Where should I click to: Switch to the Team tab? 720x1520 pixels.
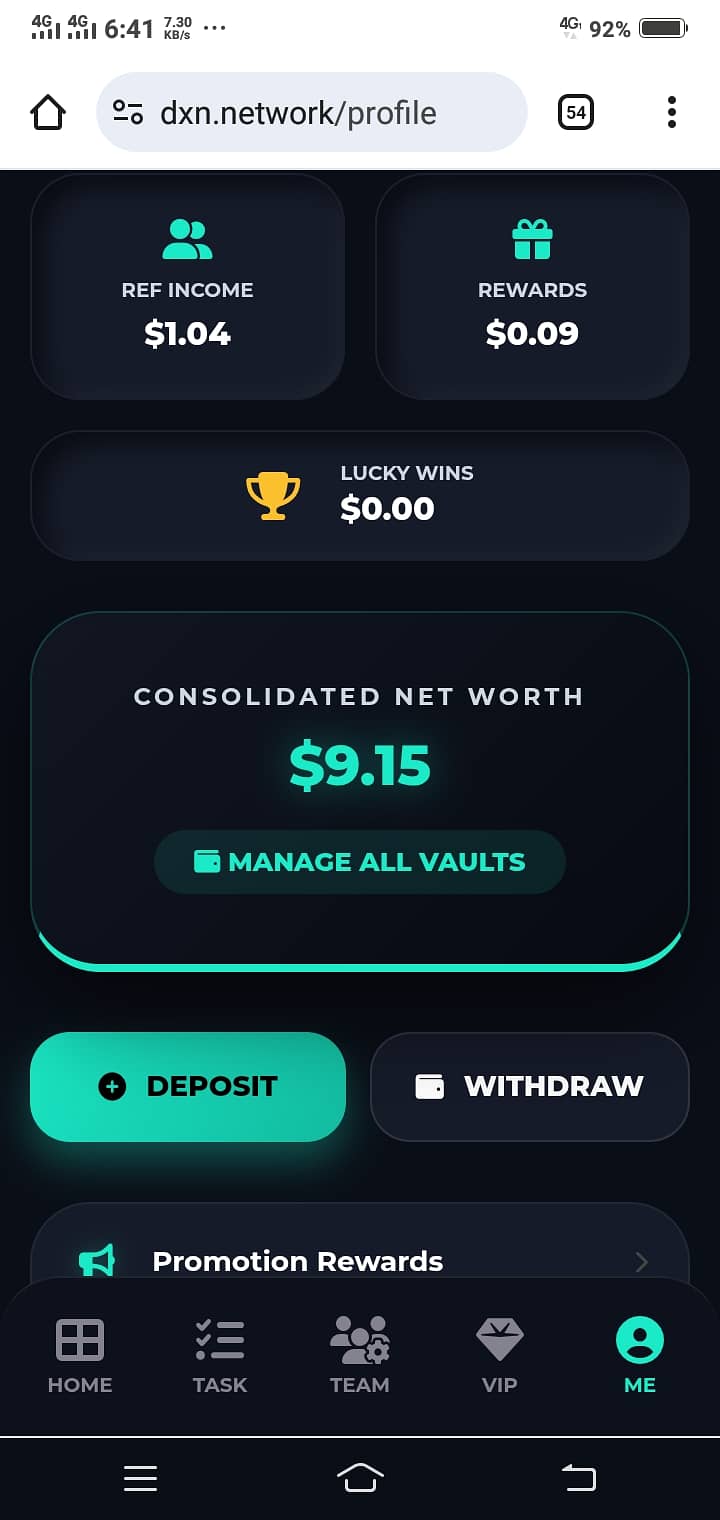coord(360,1356)
